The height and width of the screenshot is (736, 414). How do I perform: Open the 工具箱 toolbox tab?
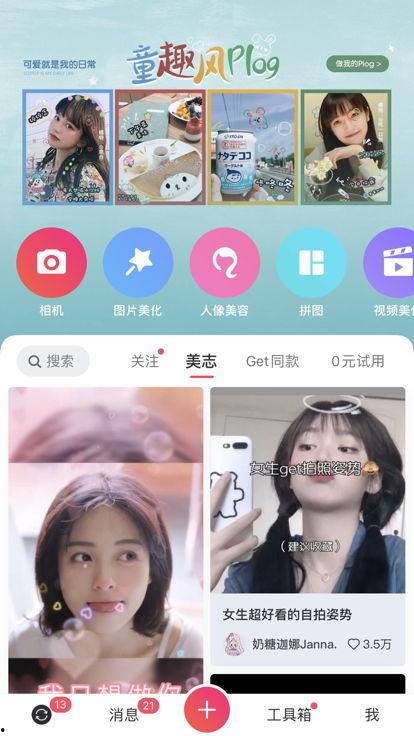click(289, 715)
